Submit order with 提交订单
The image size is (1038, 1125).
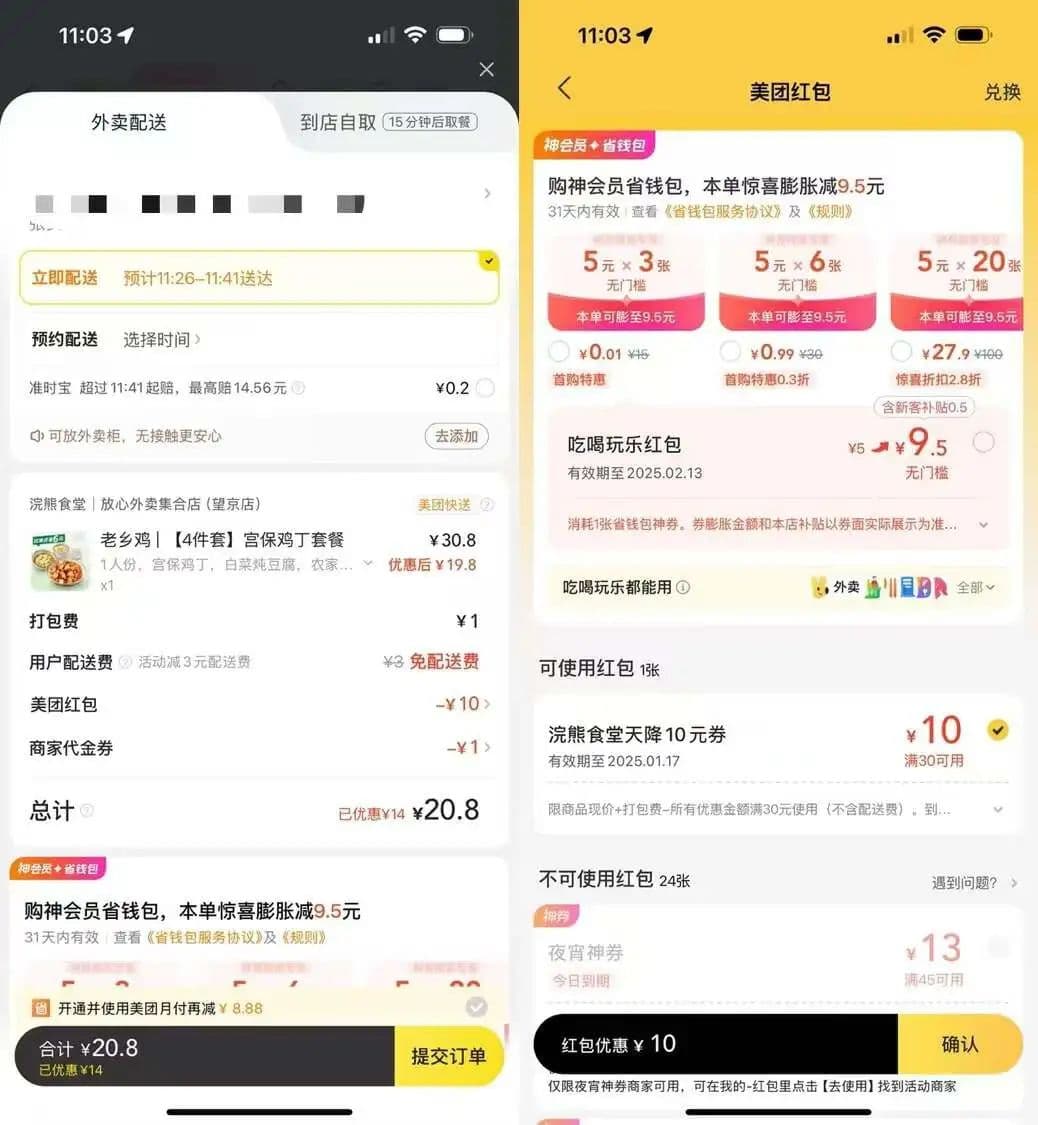[x=448, y=1056]
